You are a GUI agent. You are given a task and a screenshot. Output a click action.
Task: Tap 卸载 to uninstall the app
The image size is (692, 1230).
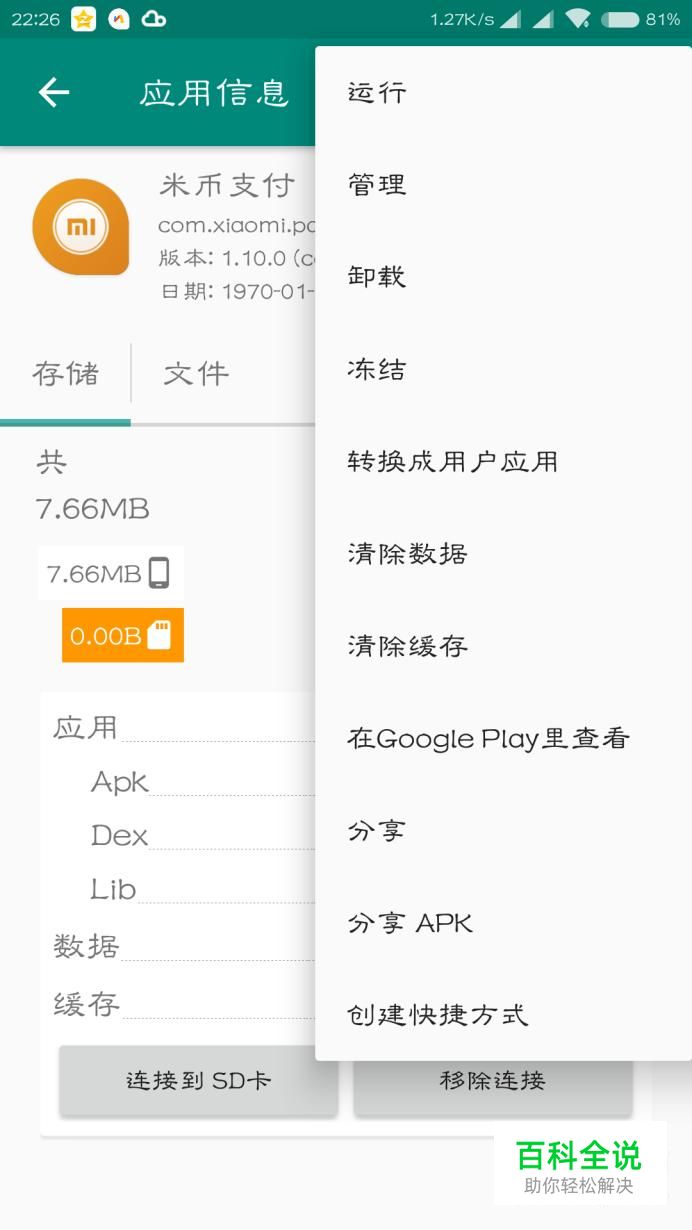[503, 276]
